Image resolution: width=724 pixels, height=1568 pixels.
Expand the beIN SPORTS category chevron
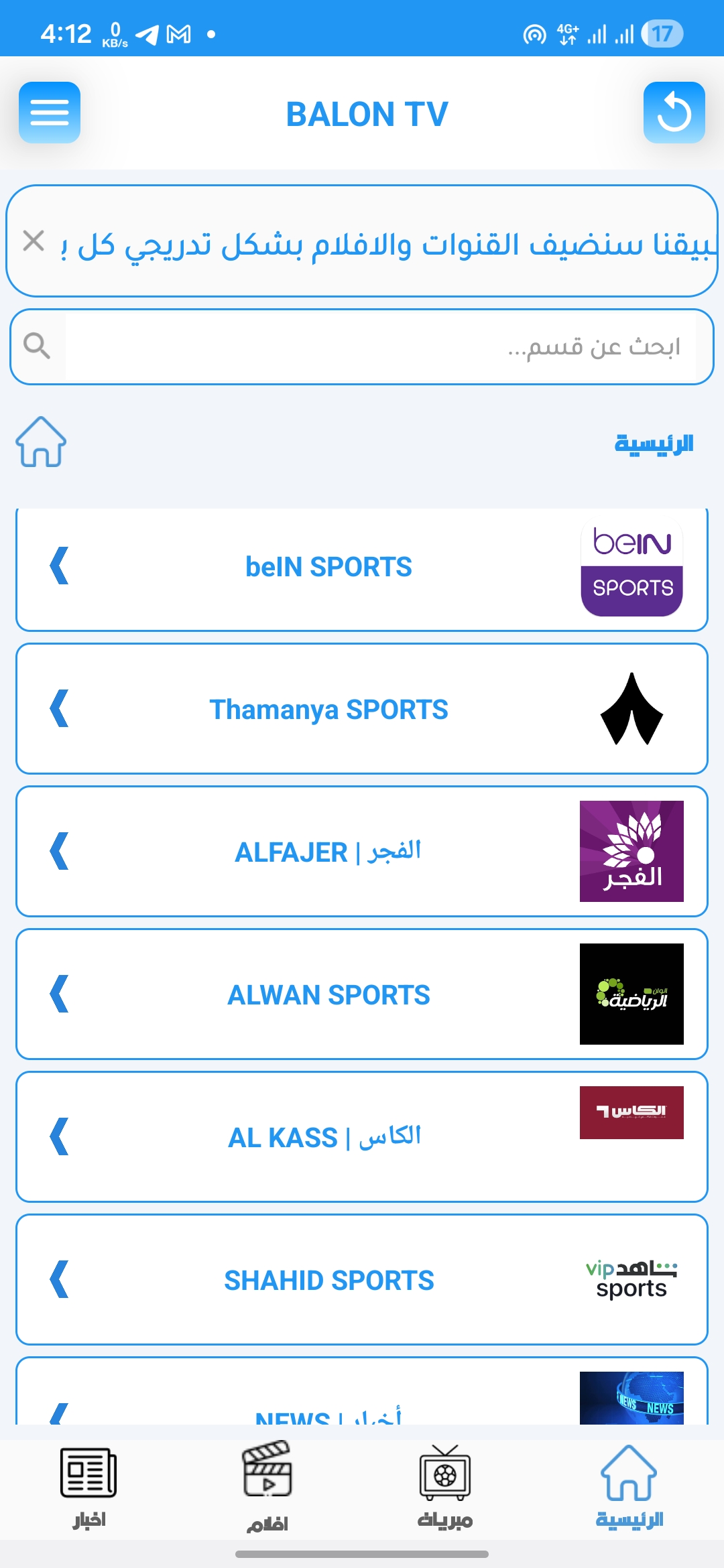[x=60, y=566]
